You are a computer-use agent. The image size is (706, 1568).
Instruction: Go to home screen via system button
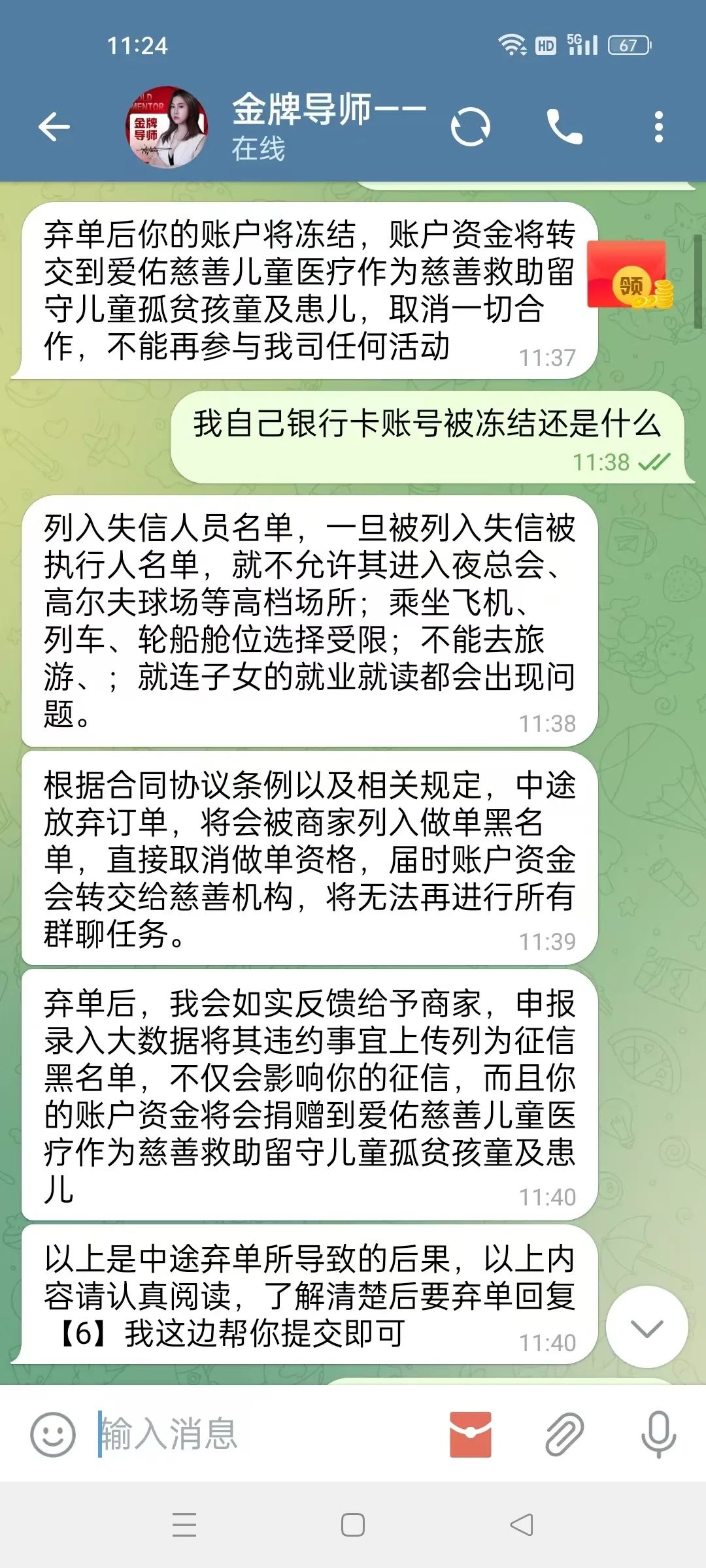coord(353,1525)
